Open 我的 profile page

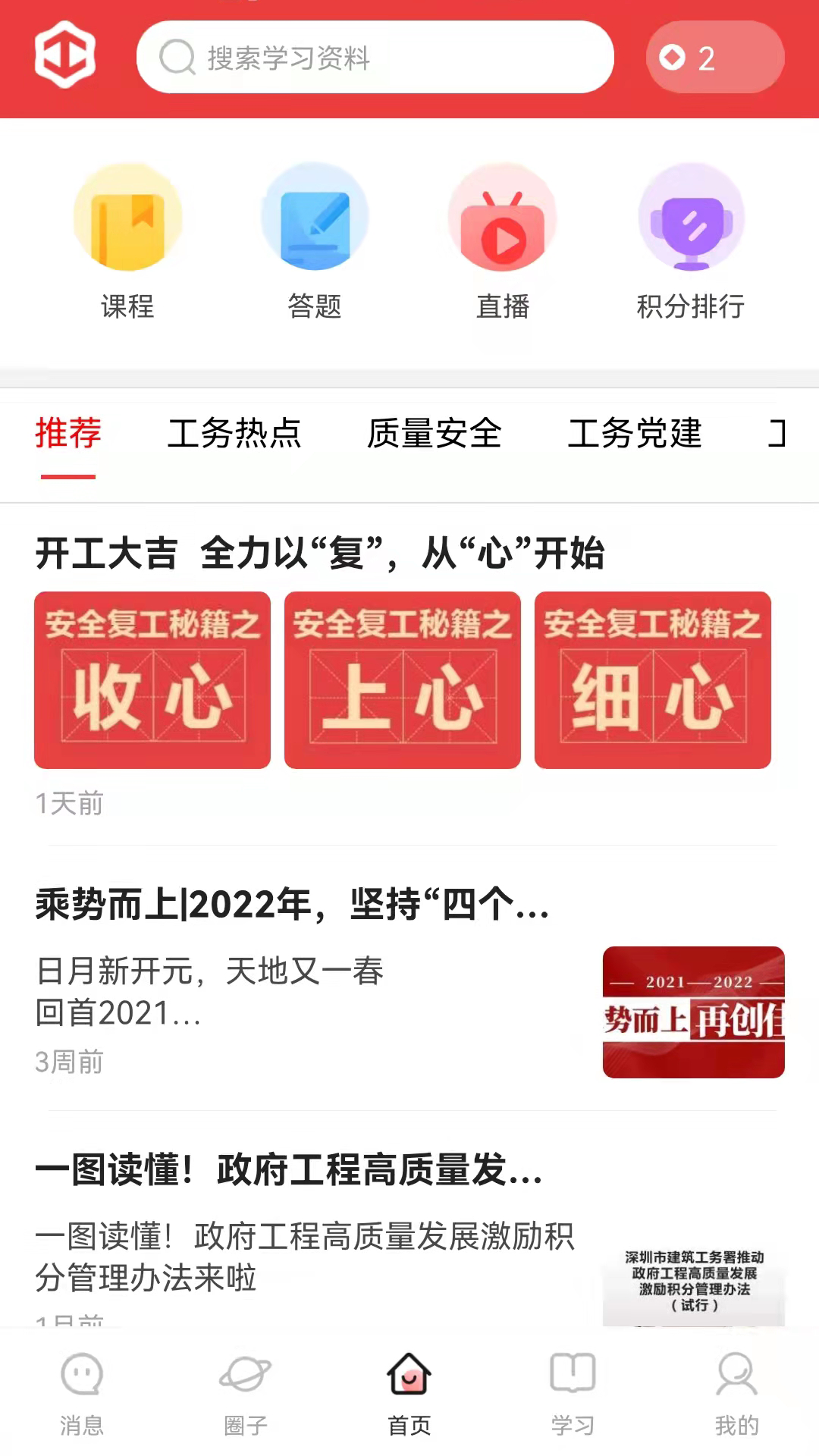[737, 1395]
